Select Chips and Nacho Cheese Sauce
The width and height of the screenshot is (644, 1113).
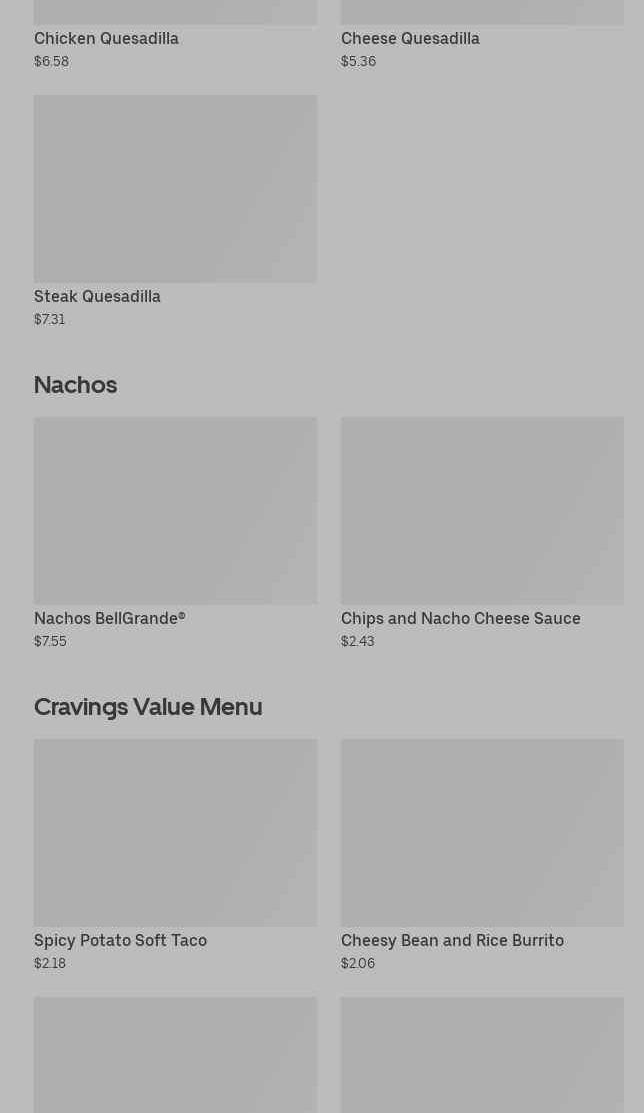tap(481, 533)
